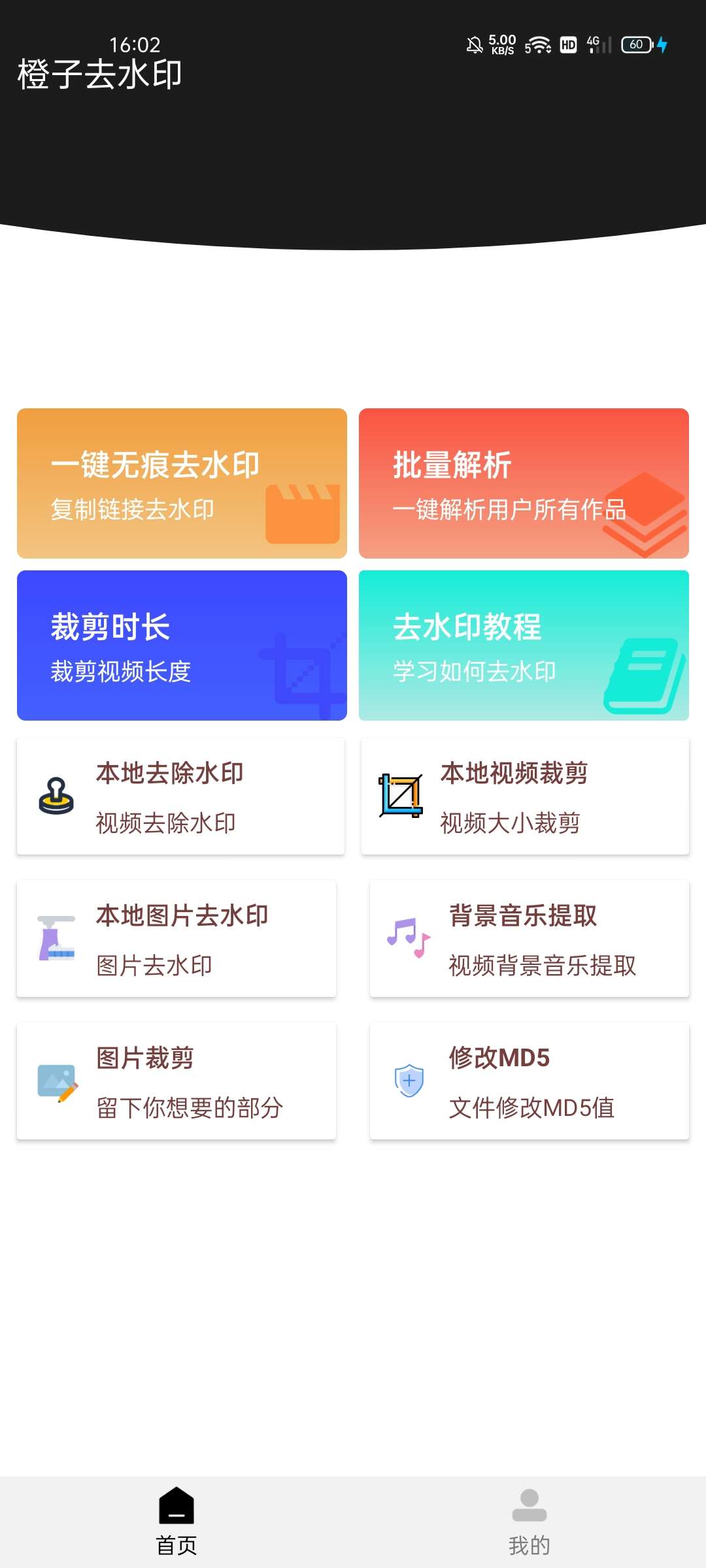Launch 本地视频裁剪 tool
Screen dimensions: 706x1568
[x=525, y=796]
